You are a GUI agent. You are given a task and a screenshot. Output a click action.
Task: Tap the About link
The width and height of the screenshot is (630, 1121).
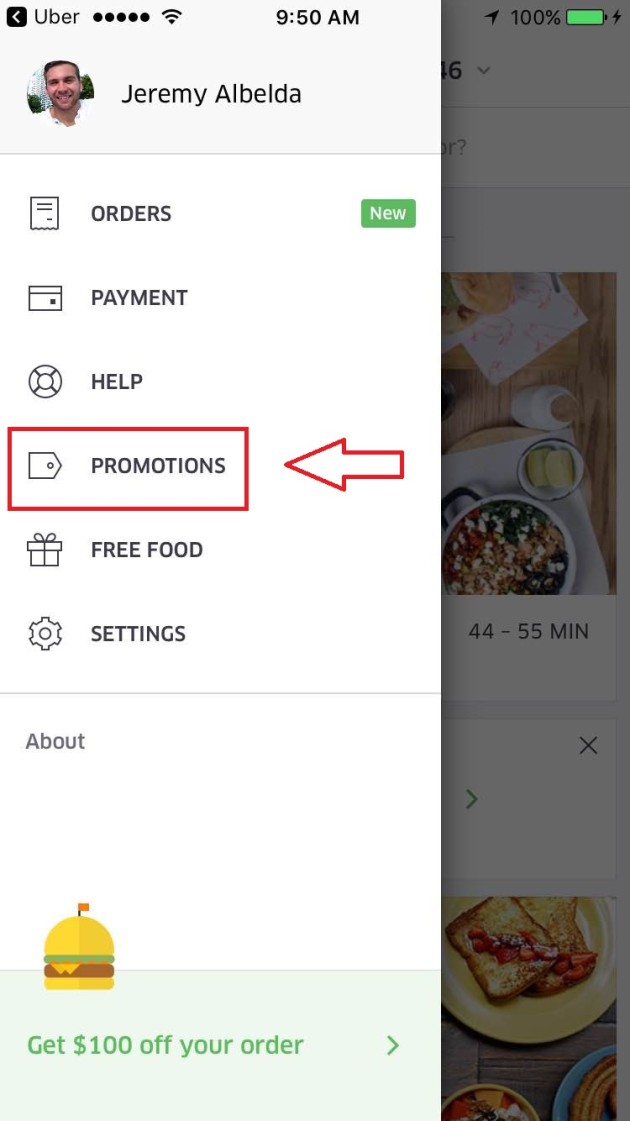point(55,741)
